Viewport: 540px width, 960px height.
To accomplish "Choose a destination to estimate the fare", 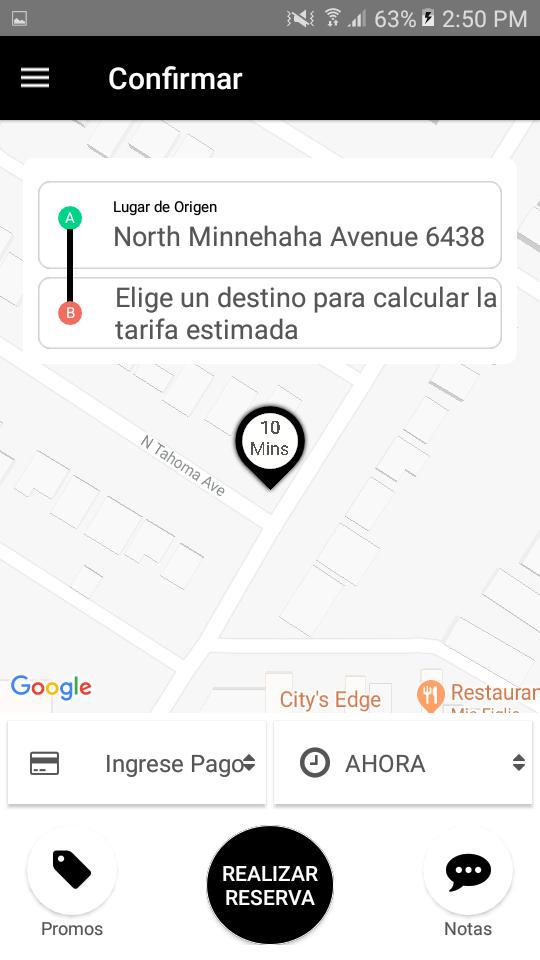I will tap(270, 313).
